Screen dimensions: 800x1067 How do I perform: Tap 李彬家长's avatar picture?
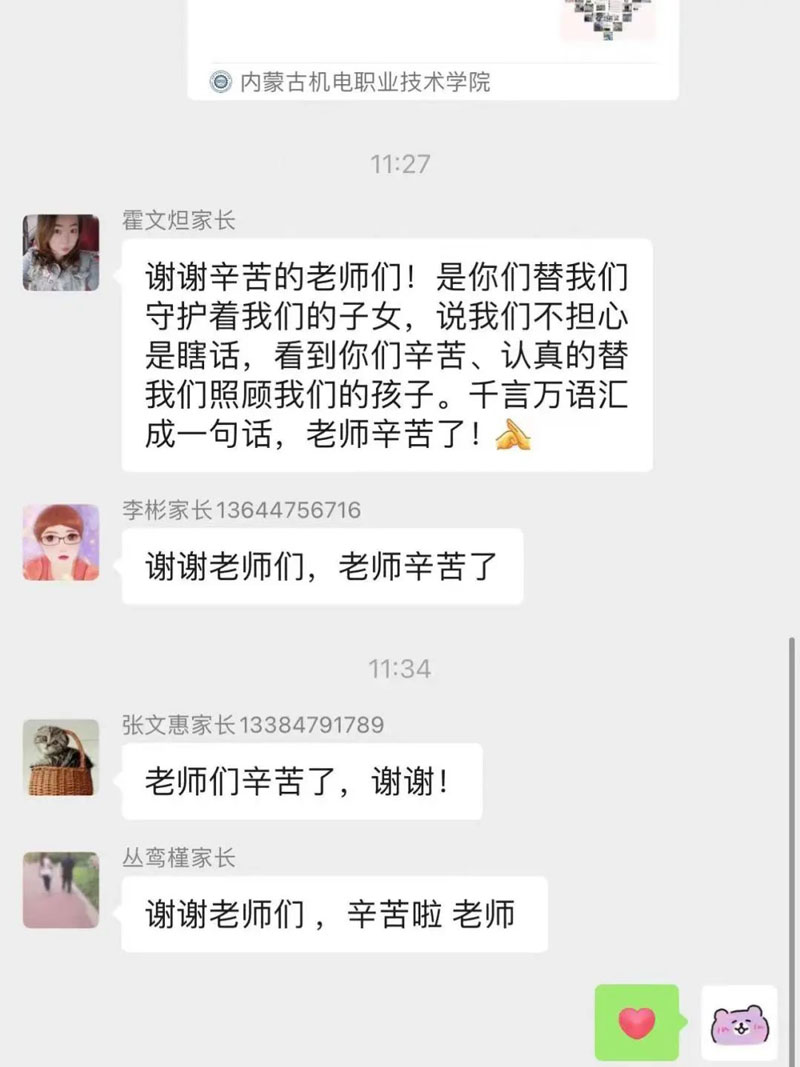(61, 542)
